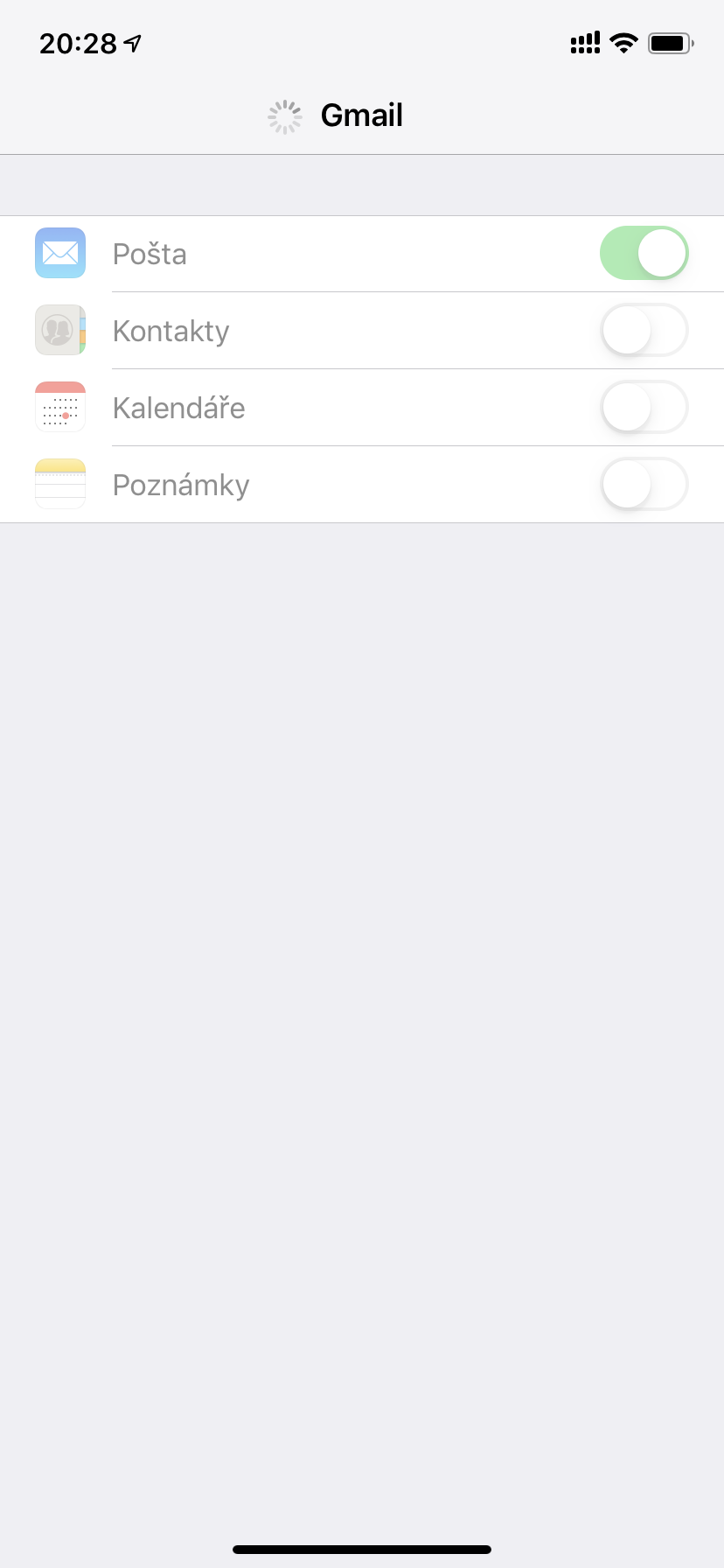
Task: Enable syncing for Kontakty
Action: coord(644,330)
